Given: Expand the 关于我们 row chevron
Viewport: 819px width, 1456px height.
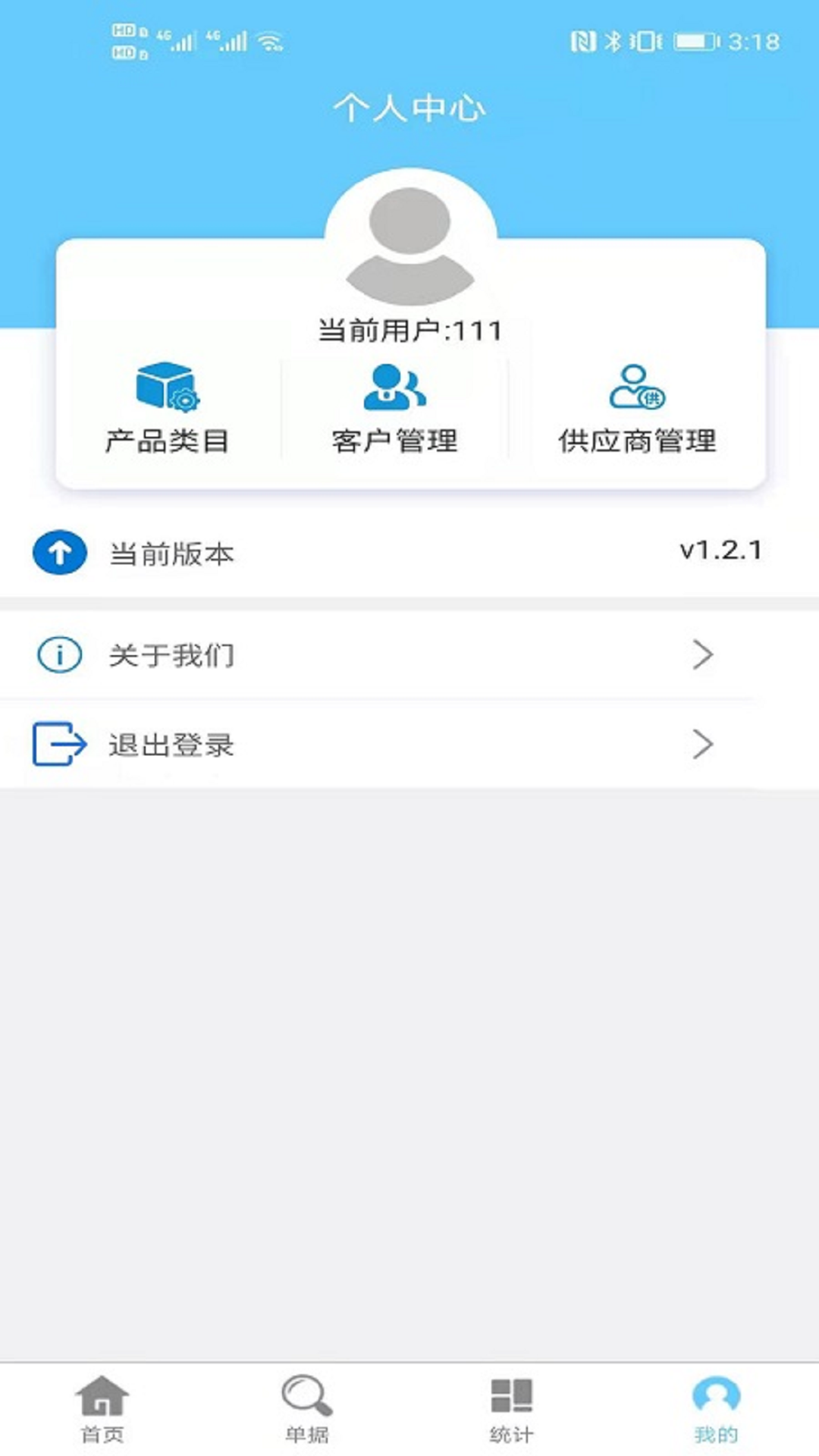Looking at the screenshot, I should coord(701,655).
